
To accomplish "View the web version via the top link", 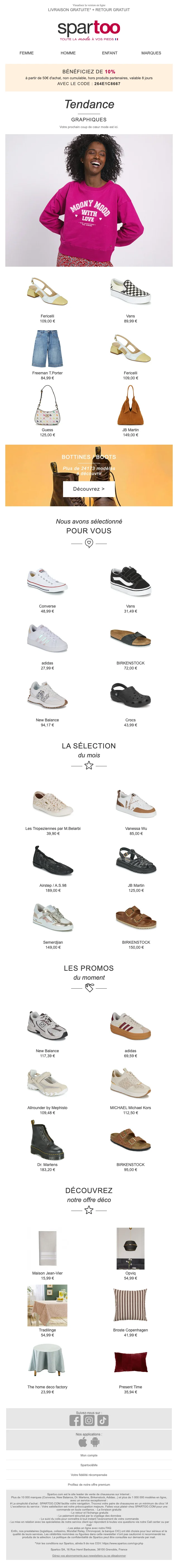I will (x=89, y=5).
